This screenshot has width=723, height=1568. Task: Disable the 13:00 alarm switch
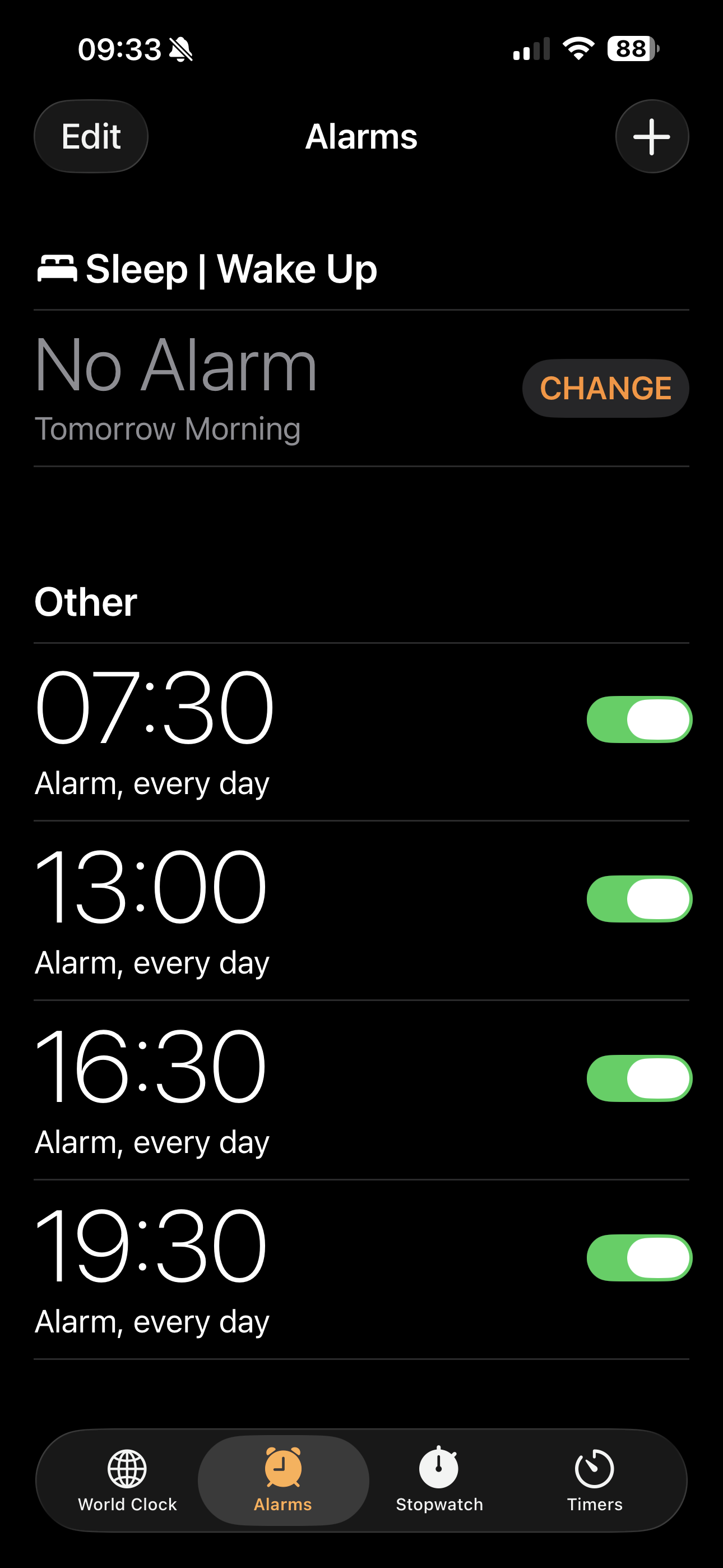pos(639,899)
